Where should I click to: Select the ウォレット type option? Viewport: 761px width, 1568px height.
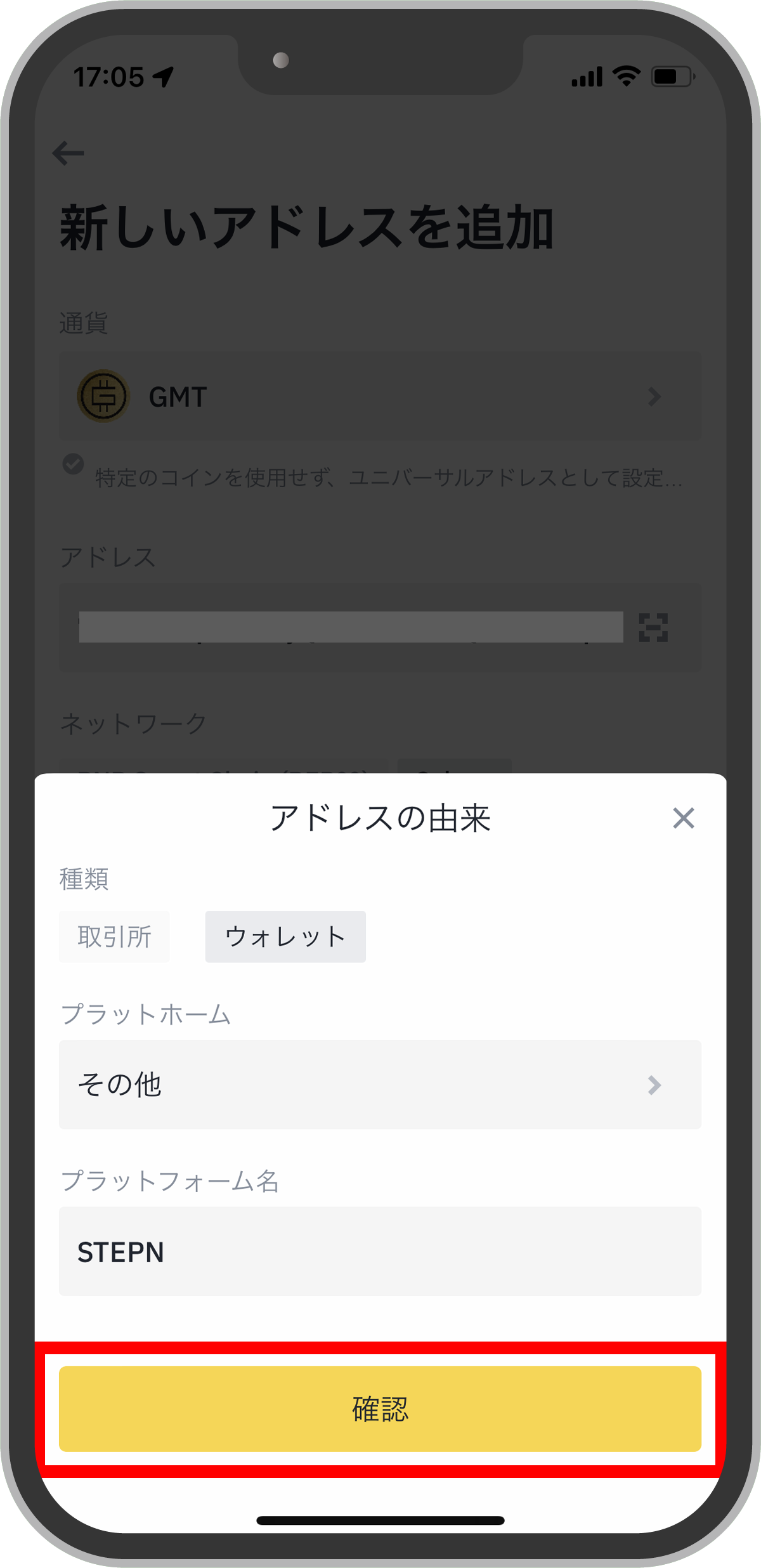(285, 937)
